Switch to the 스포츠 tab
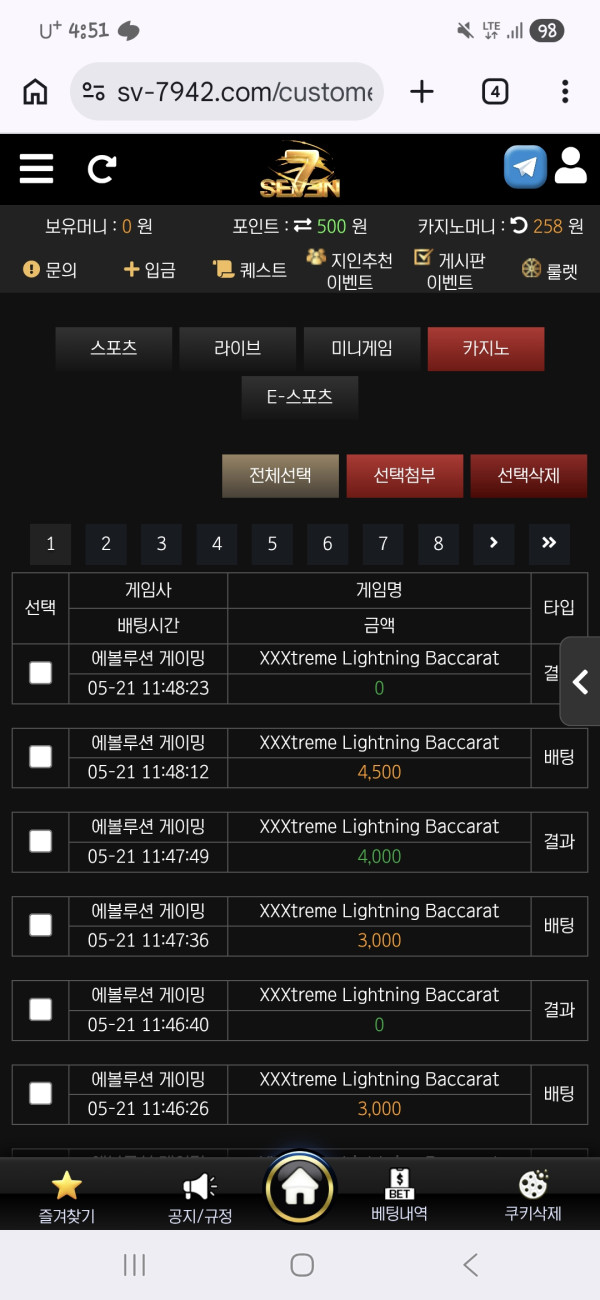 pyautogui.click(x=114, y=349)
